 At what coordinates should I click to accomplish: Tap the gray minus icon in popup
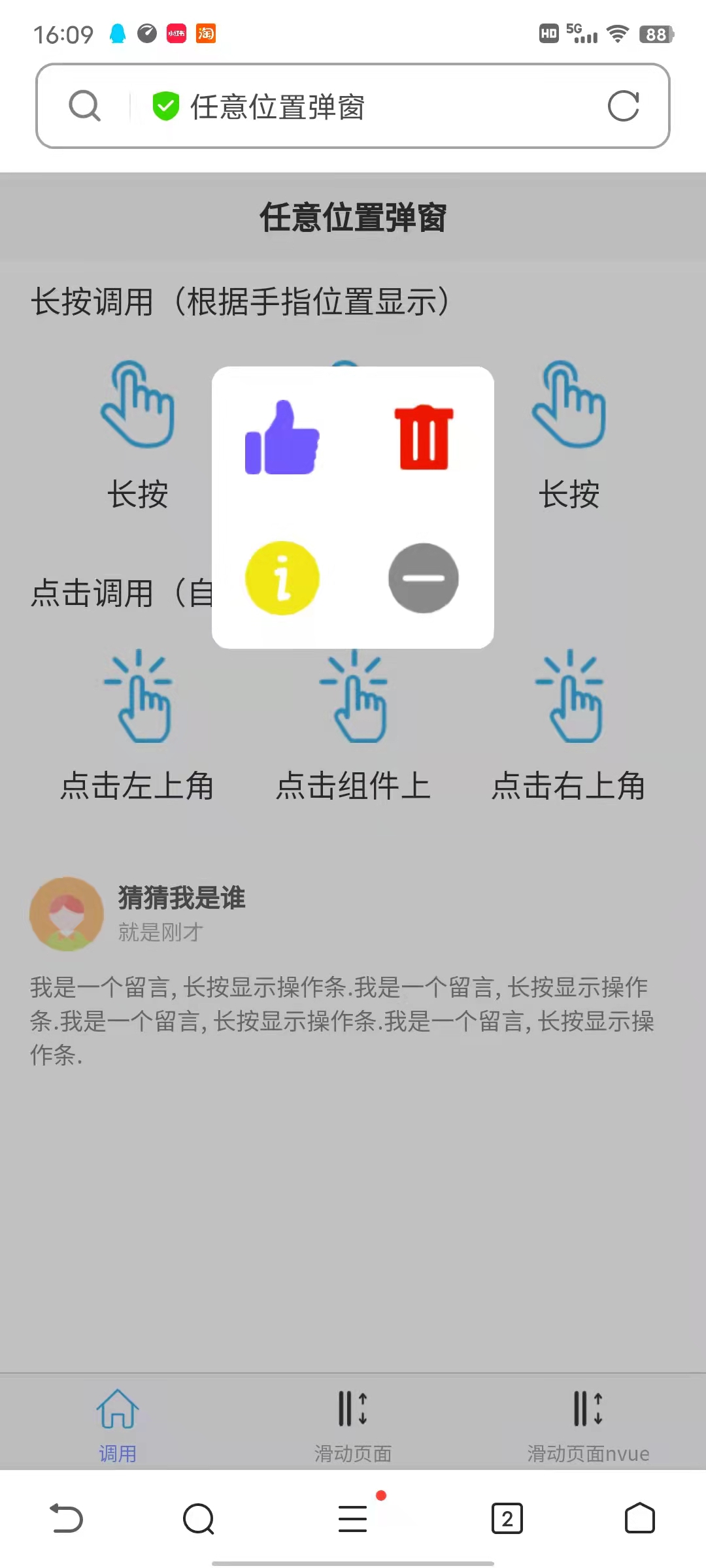click(424, 578)
